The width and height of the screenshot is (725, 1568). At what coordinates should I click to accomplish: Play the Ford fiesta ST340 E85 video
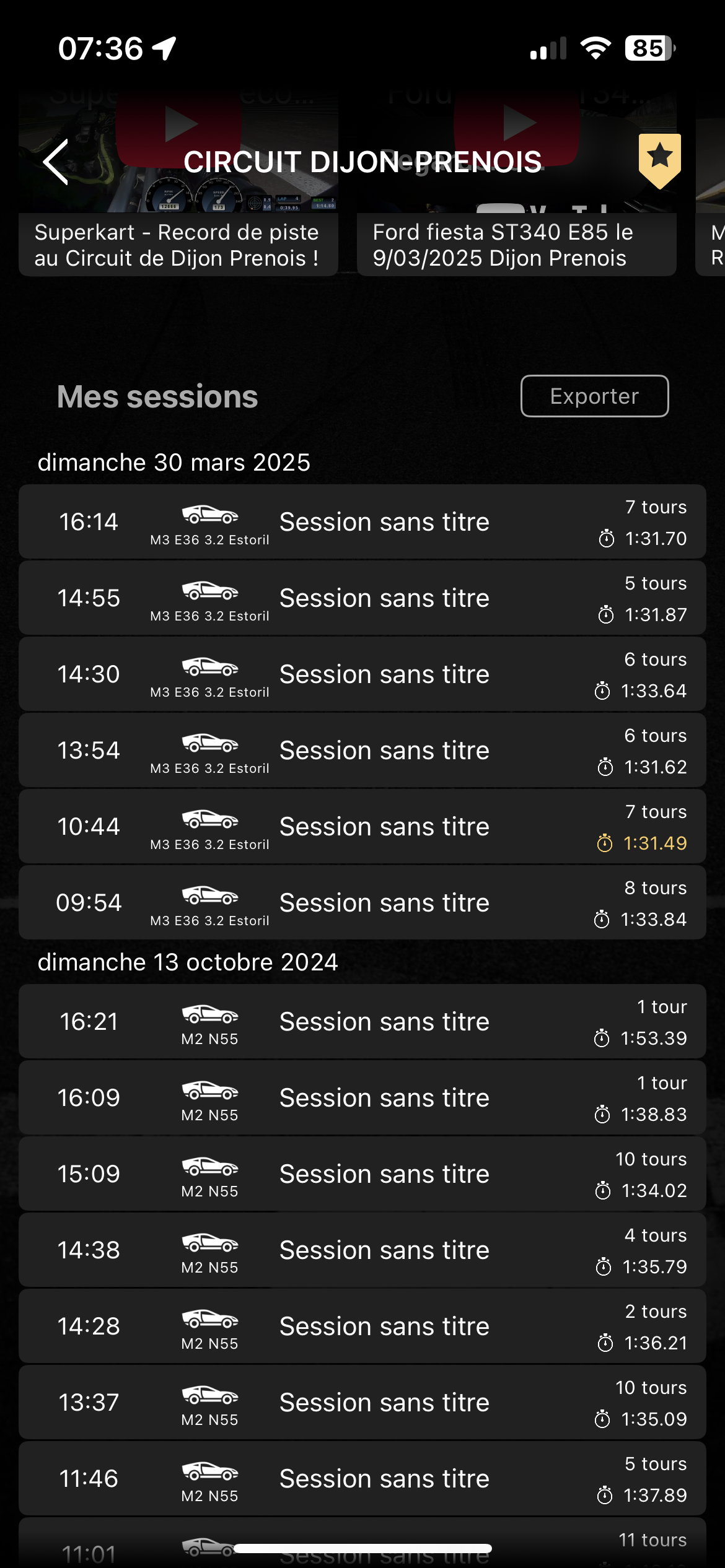(517, 183)
